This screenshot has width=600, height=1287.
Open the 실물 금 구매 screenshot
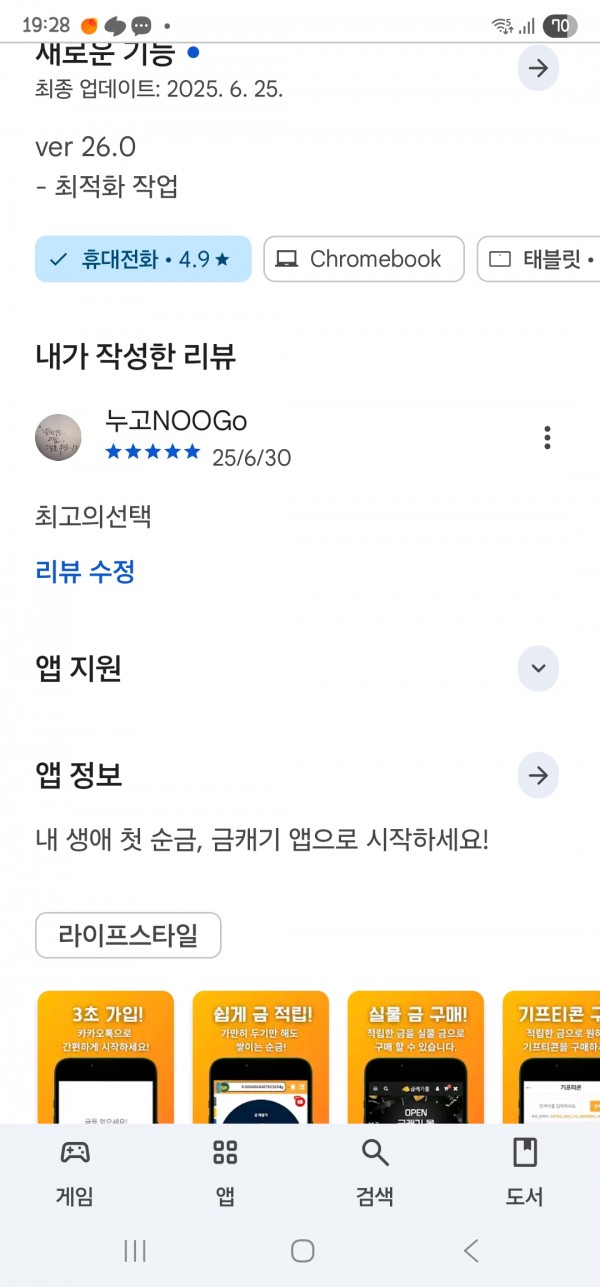pos(415,1057)
